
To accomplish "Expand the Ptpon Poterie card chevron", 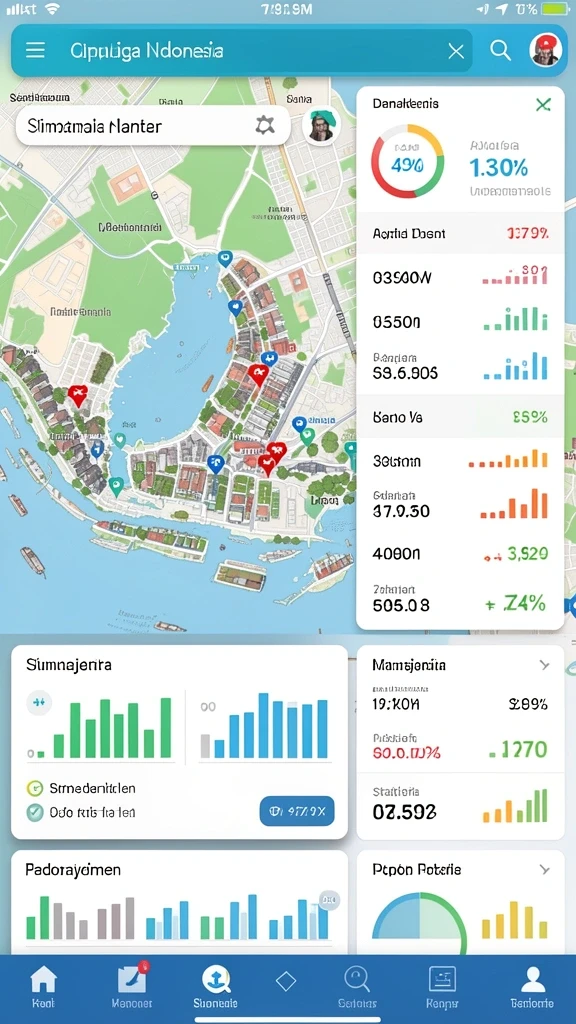I will (544, 870).
